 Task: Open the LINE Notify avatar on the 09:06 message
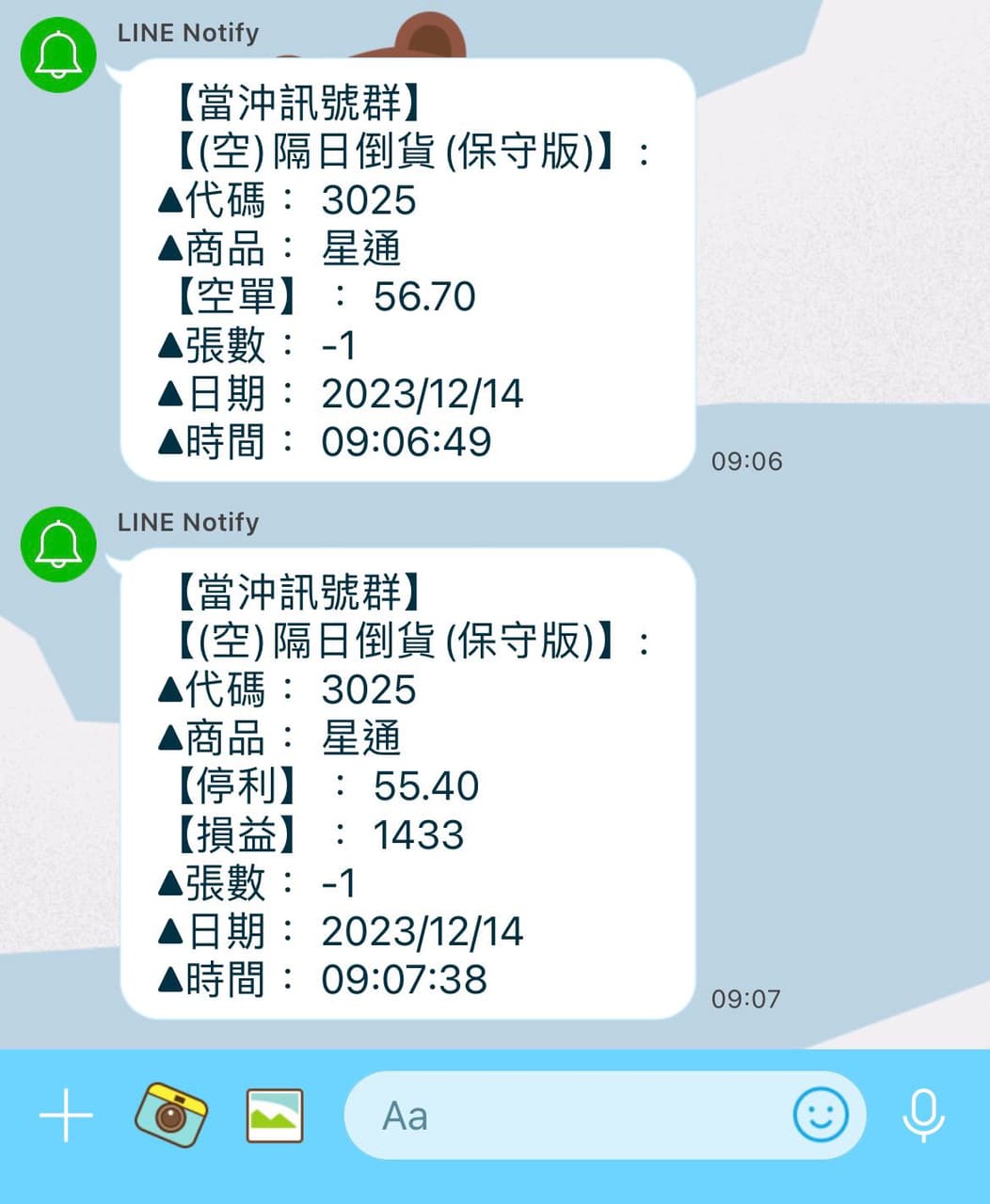[x=58, y=55]
